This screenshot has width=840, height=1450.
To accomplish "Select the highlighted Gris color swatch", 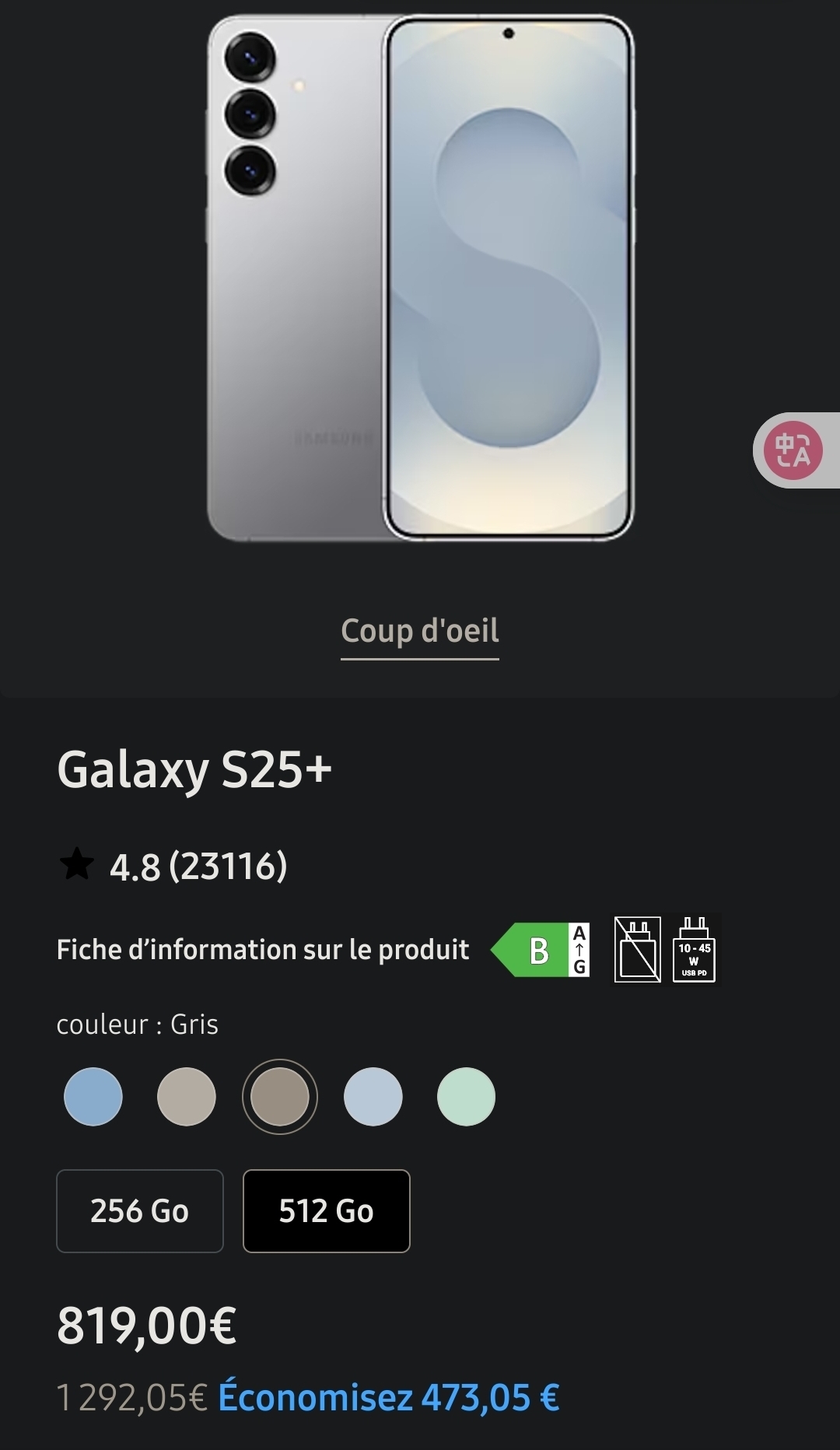I will pos(280,1097).
